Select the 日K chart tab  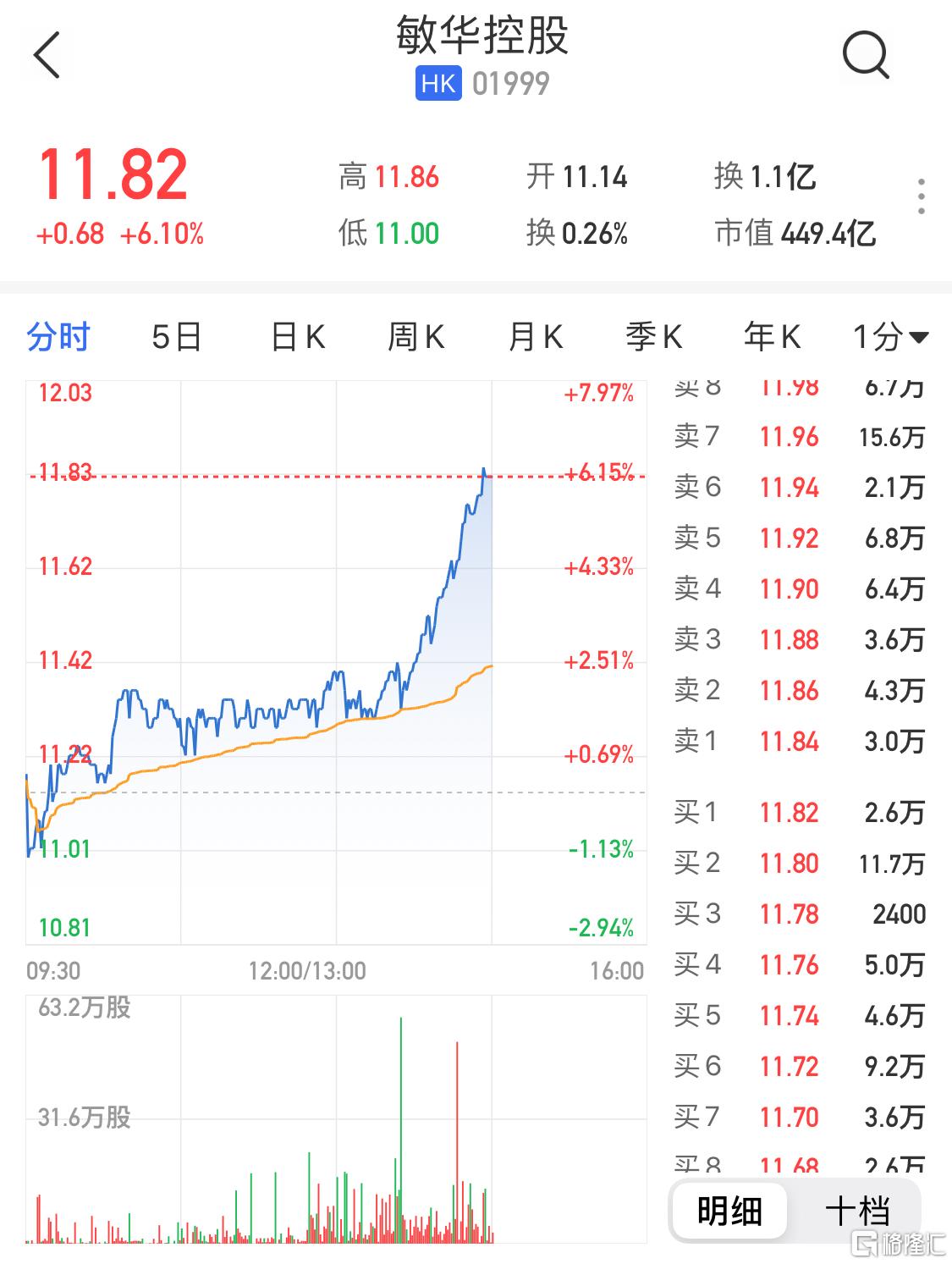point(297,337)
